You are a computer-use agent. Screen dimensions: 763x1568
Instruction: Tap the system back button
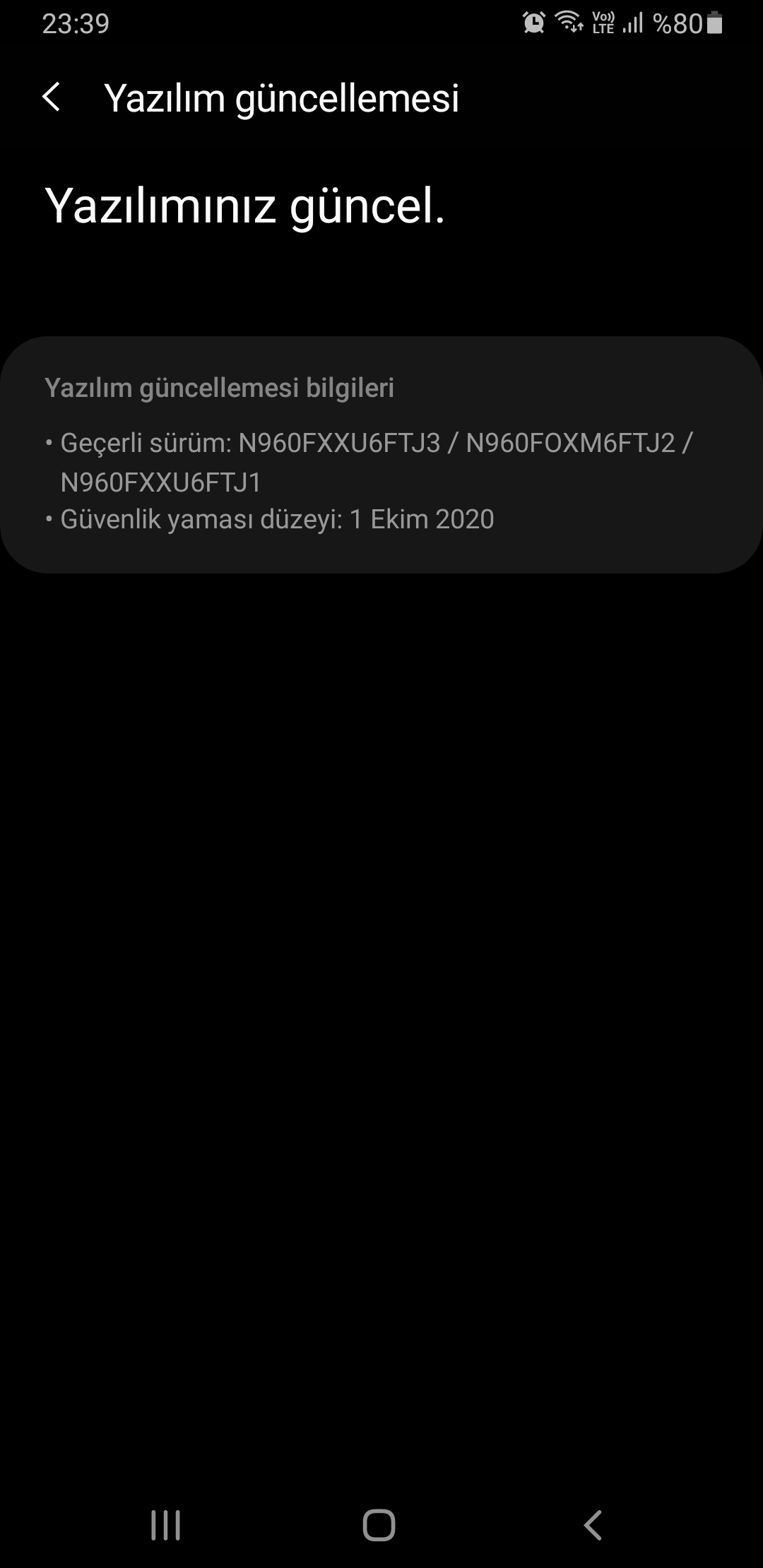click(593, 1525)
